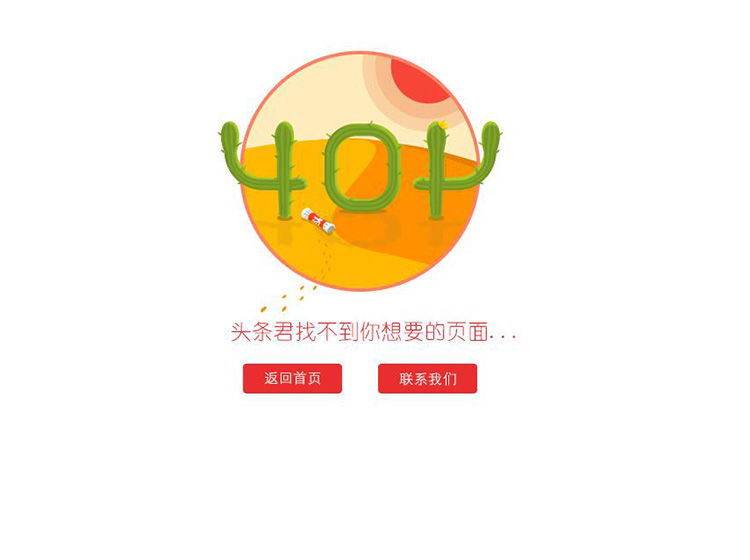Image resolution: width=750 pixels, height=560 pixels.
Task: Tap the 返回首页 button
Action: pyautogui.click(x=292, y=379)
